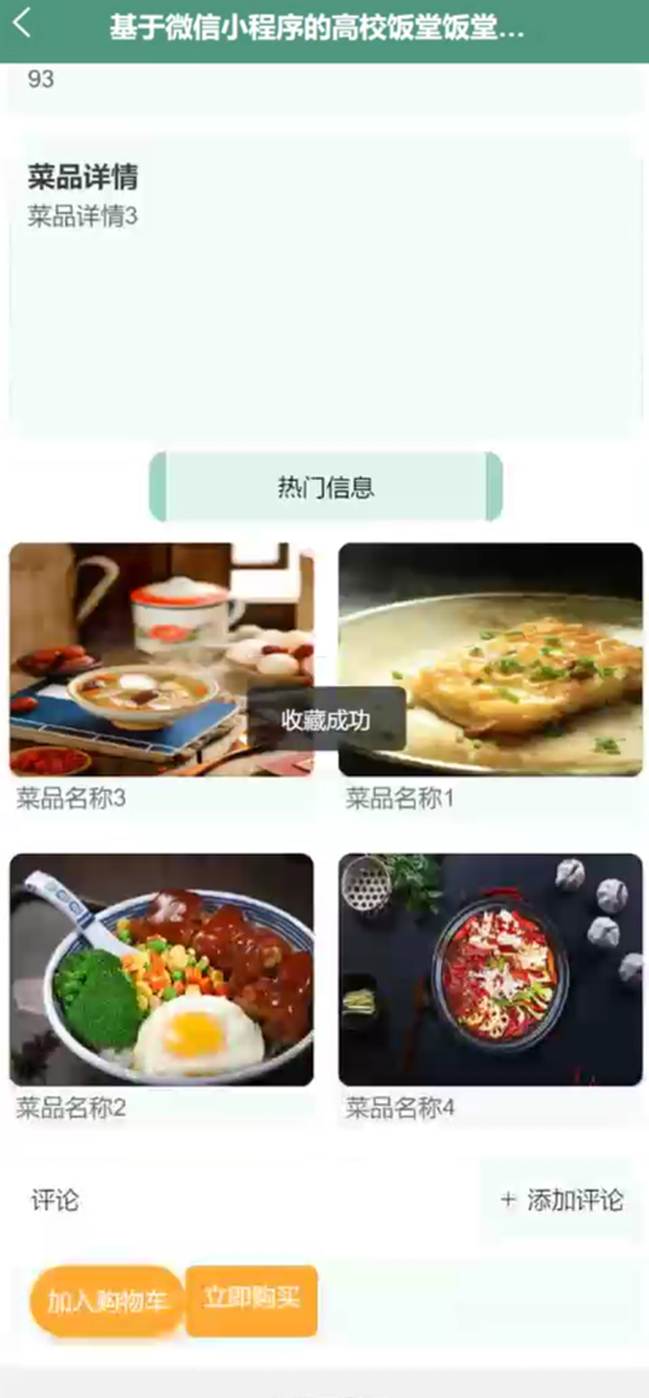The width and height of the screenshot is (649, 1398).
Task: Add the dish with 加入购物车
Action: [x=107, y=1301]
